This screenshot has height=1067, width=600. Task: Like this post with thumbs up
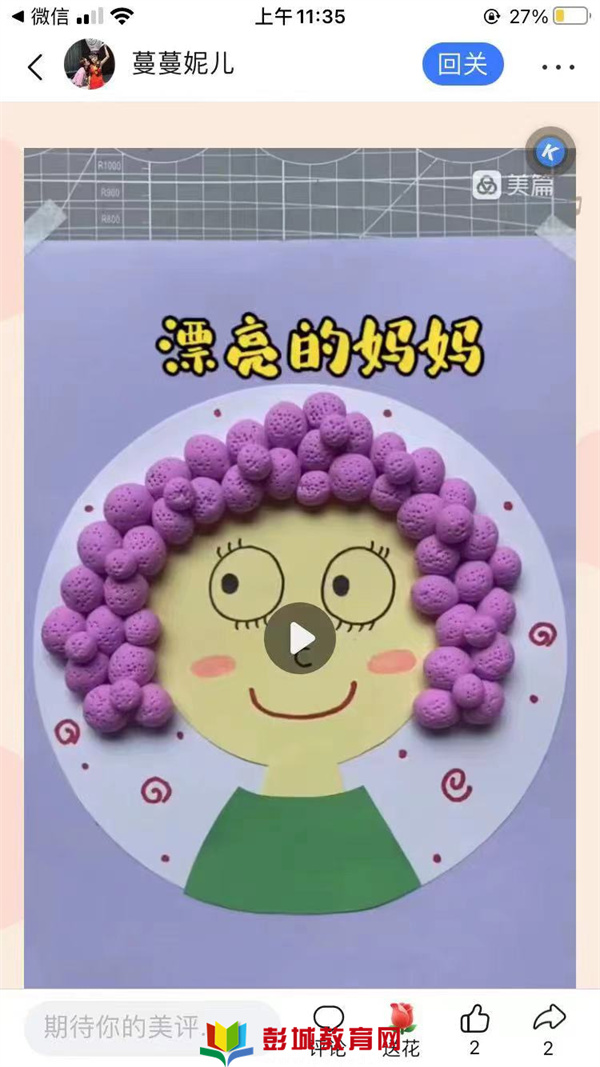[x=474, y=1019]
